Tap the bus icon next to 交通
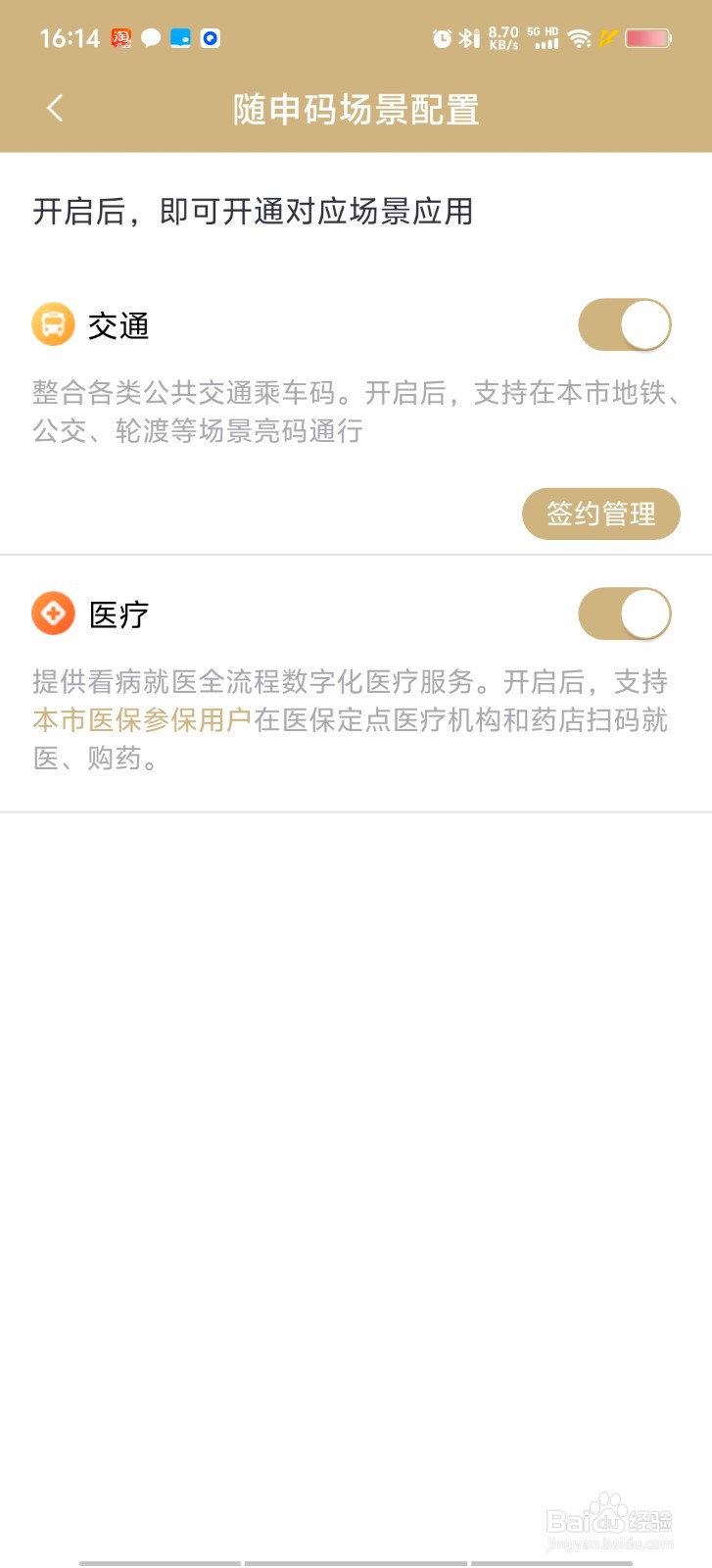 tap(54, 324)
